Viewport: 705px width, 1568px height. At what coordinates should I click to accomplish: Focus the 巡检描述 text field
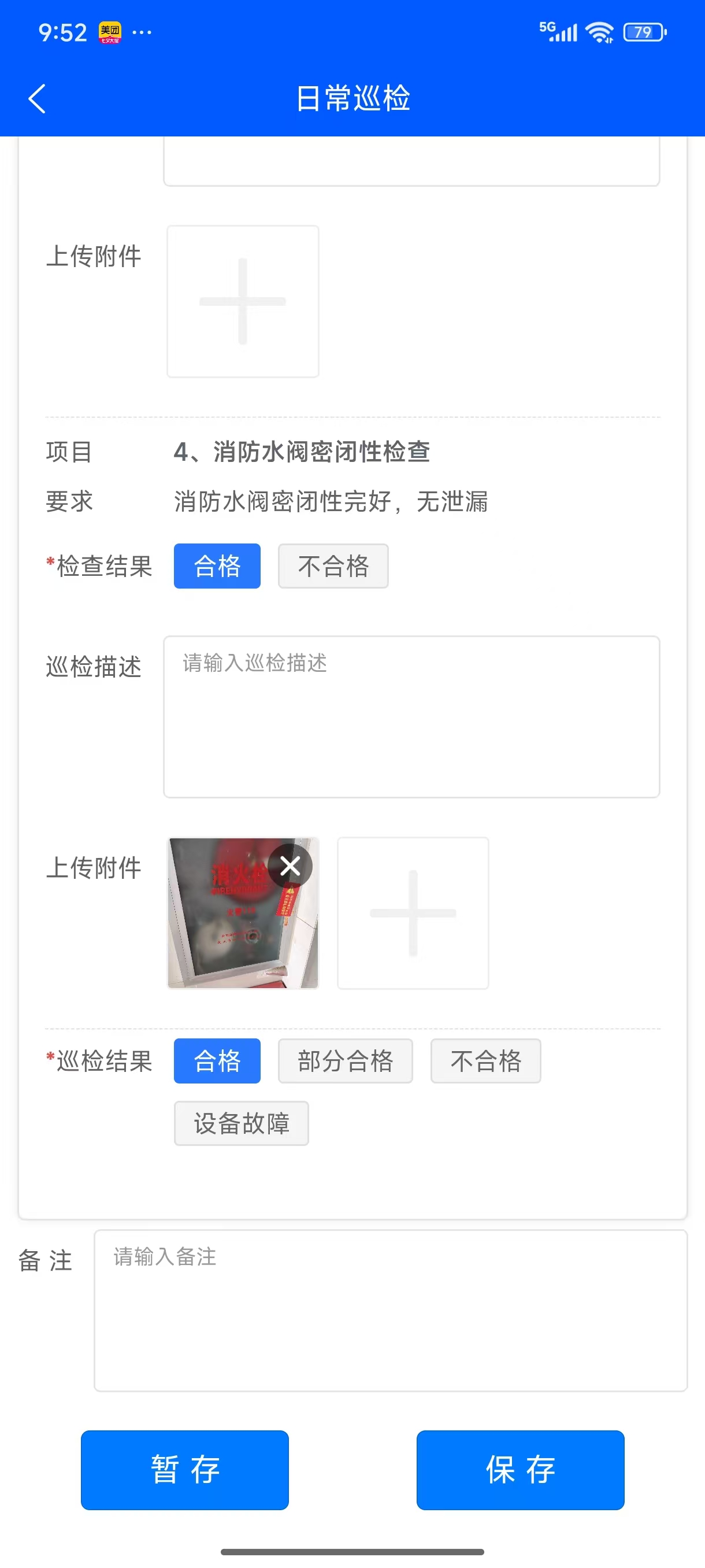point(411,716)
